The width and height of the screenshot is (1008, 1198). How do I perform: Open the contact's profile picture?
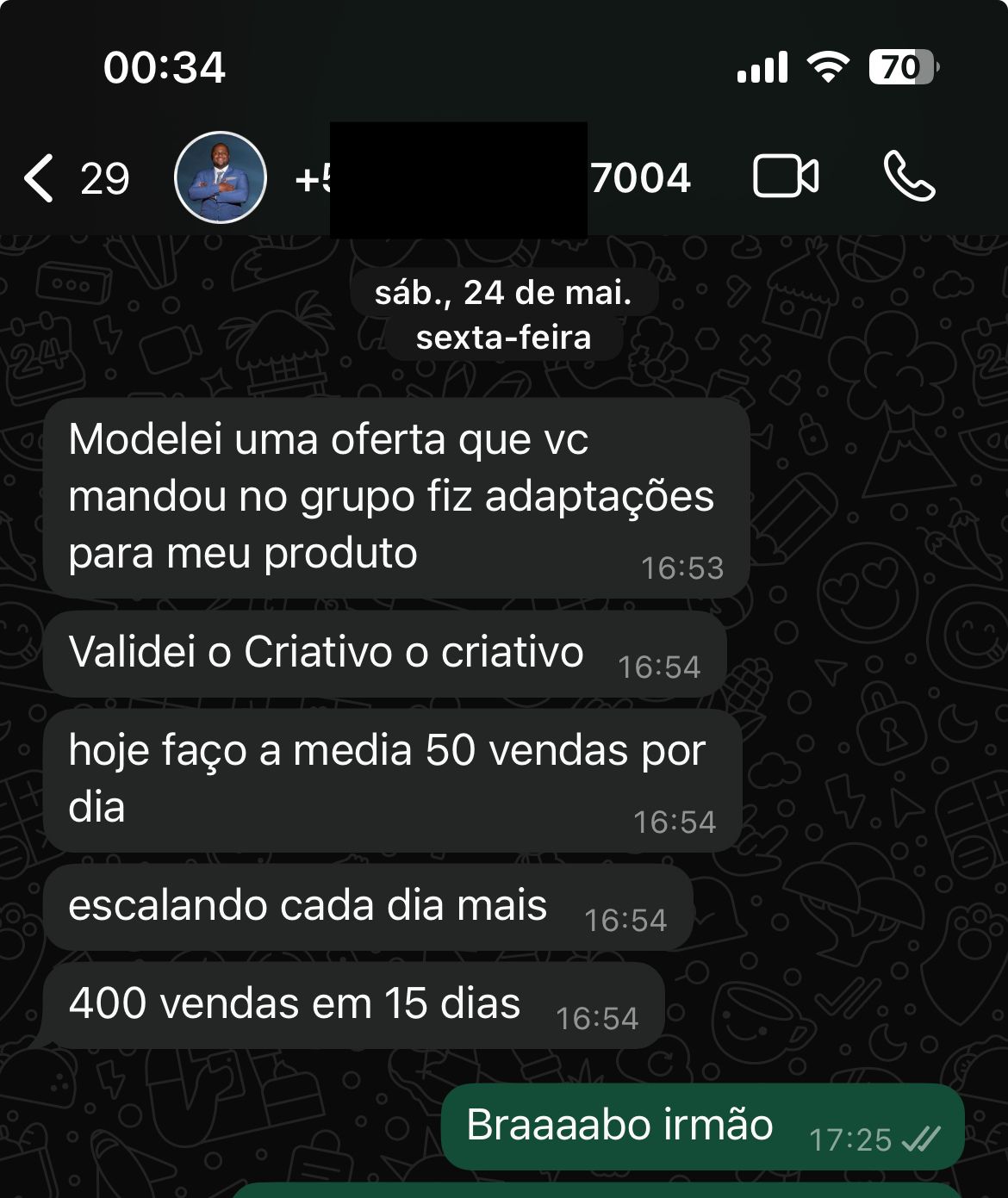coord(221,178)
